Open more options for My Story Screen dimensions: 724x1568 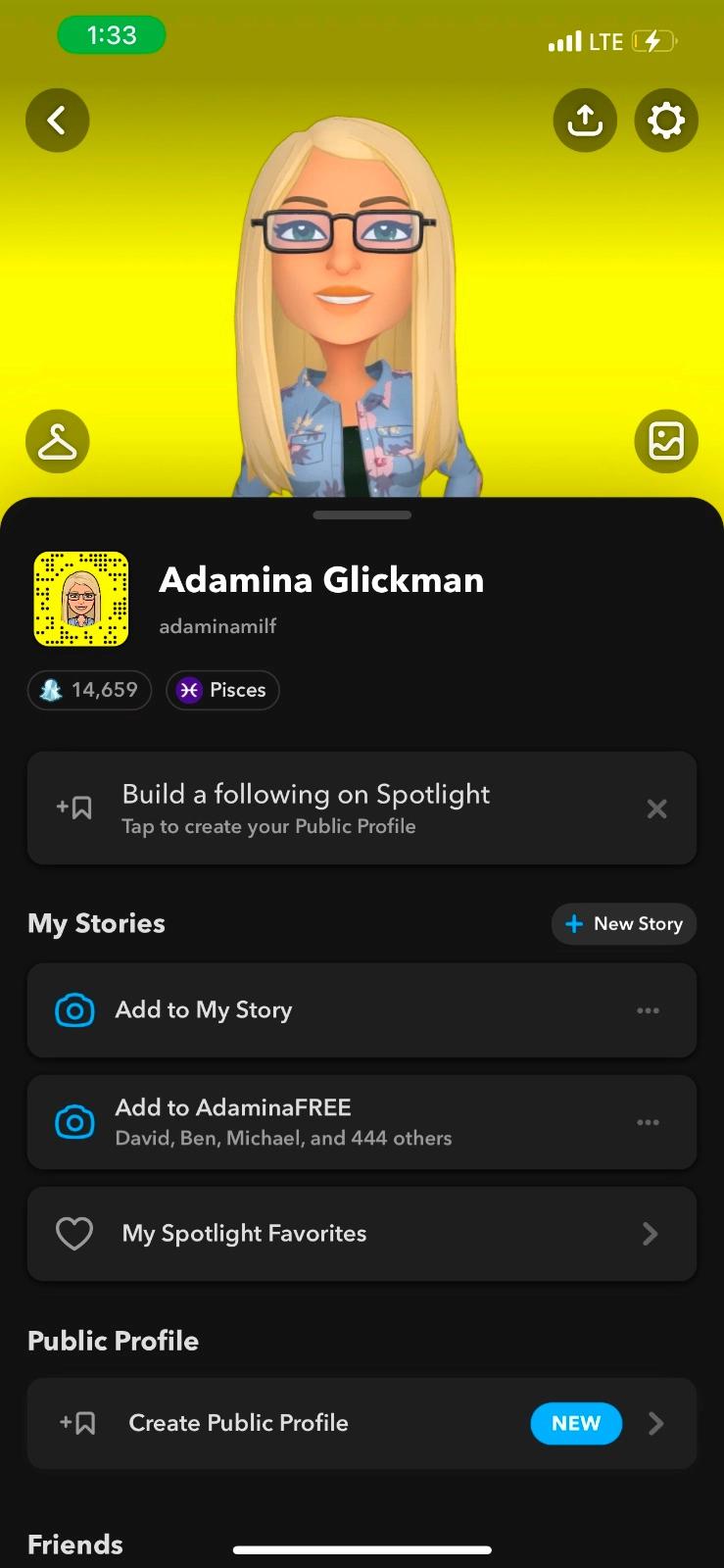pyautogui.click(x=648, y=1010)
